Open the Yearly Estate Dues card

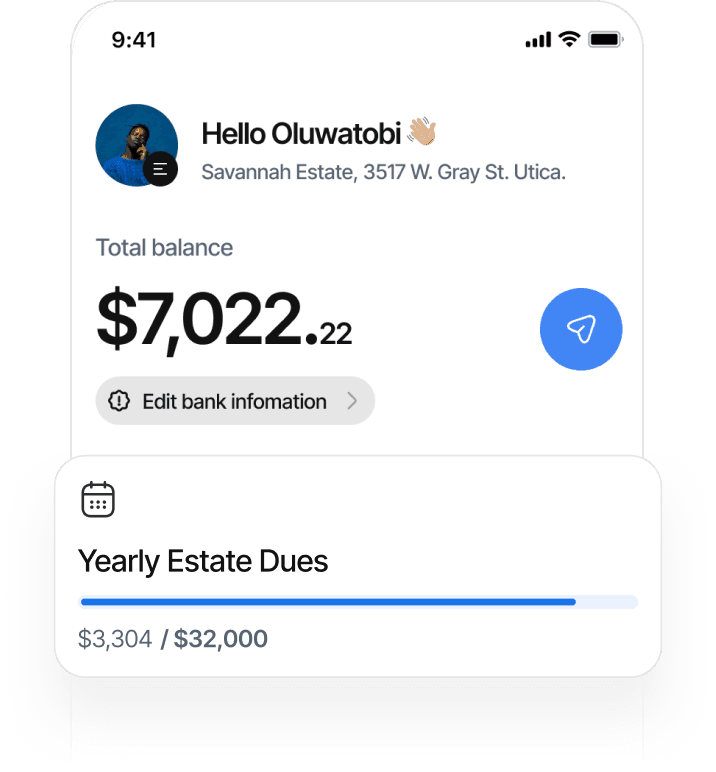tap(358, 566)
